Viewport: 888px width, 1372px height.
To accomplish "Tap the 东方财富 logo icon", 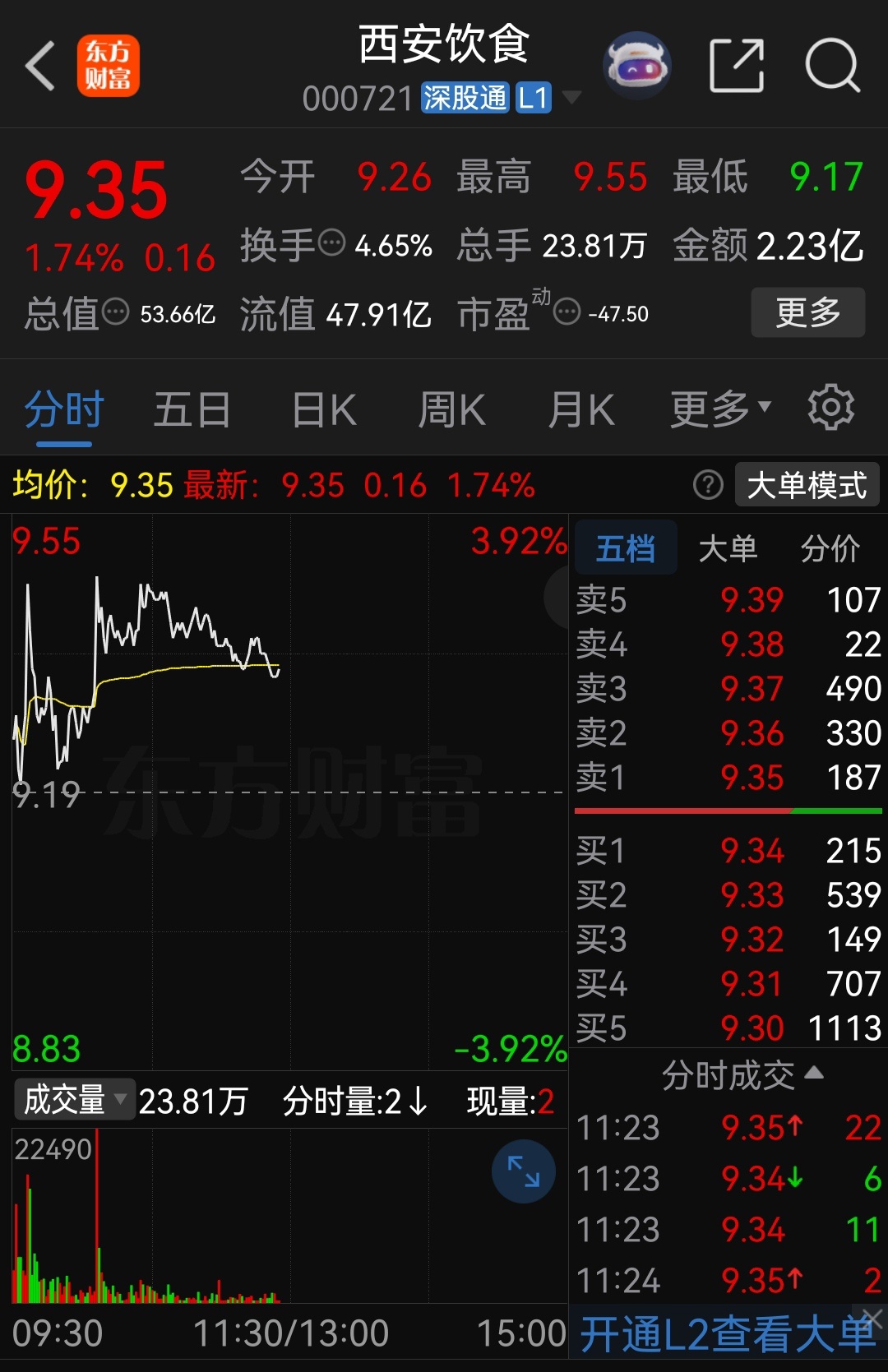I will click(109, 66).
